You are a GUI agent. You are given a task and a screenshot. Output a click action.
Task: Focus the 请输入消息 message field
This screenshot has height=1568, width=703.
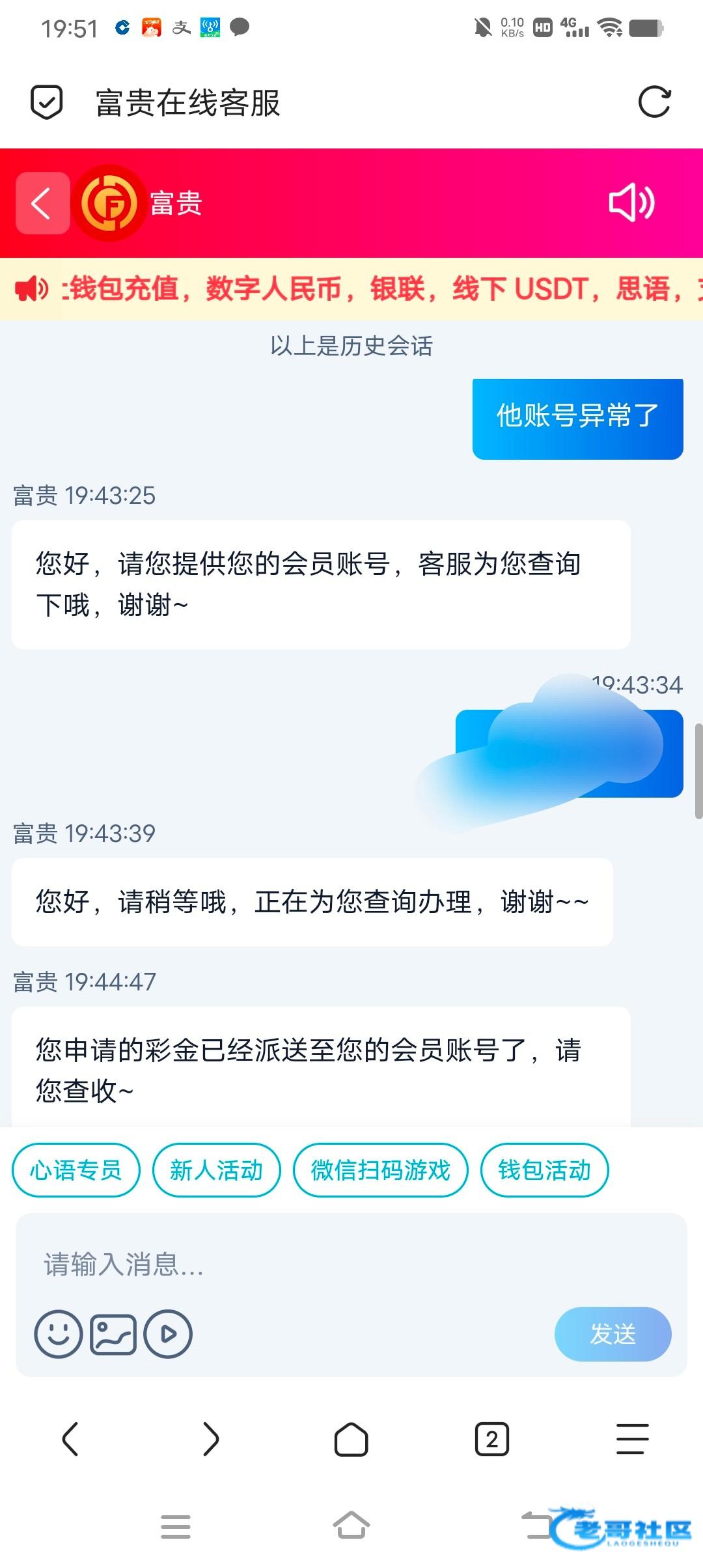click(351, 1265)
